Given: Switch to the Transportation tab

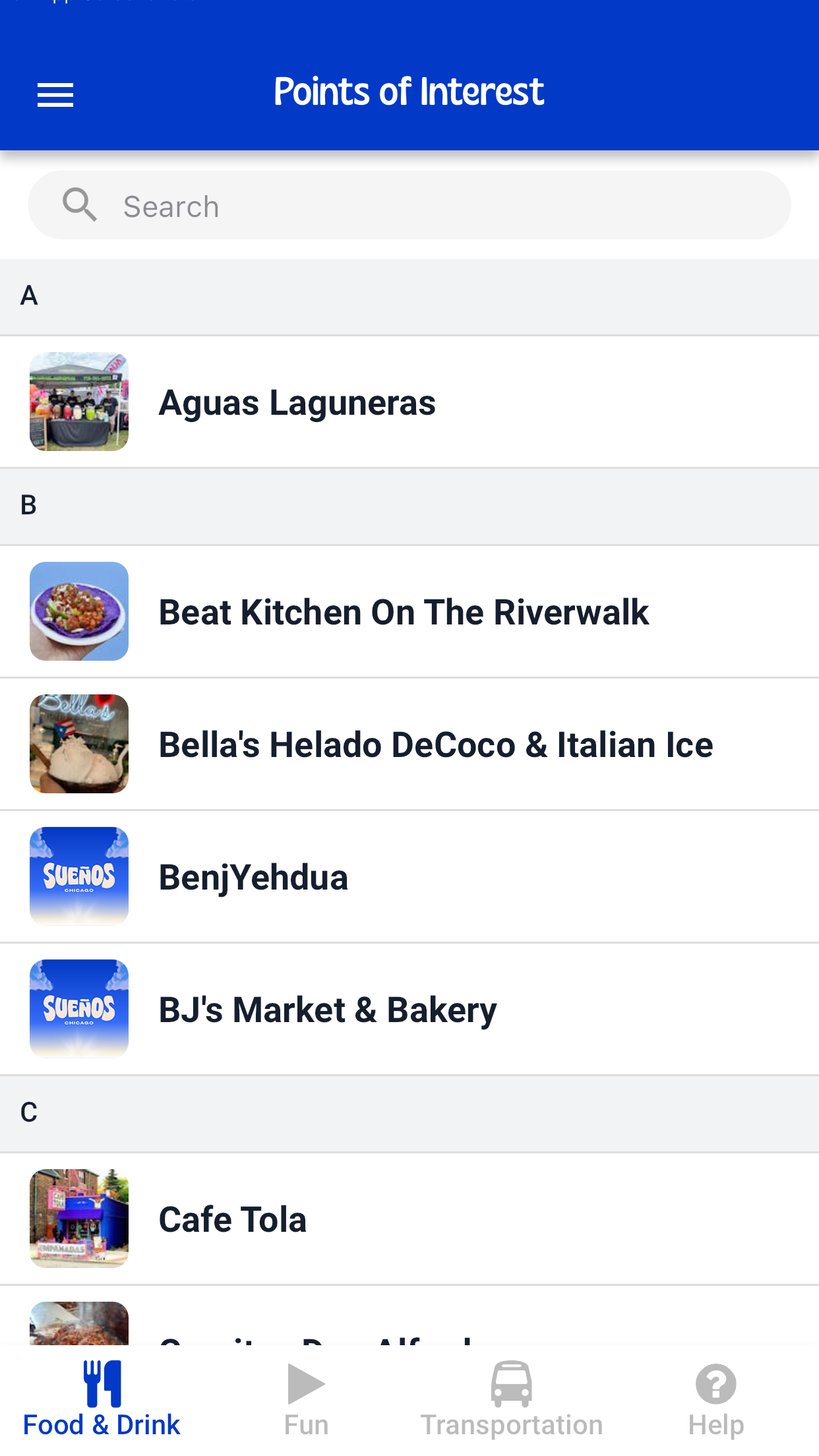Looking at the screenshot, I should (x=512, y=1399).
